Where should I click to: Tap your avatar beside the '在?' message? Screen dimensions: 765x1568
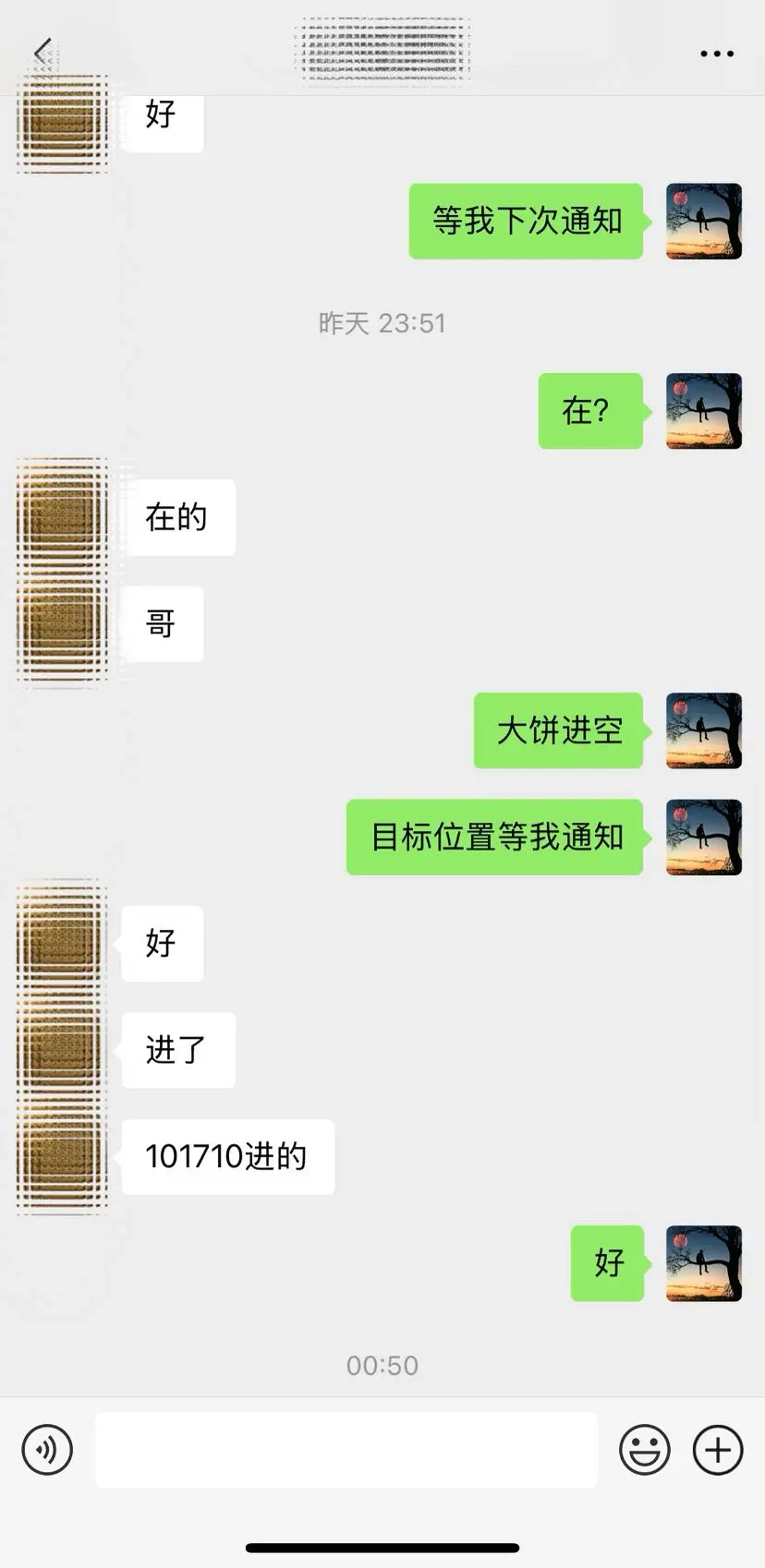tap(703, 412)
